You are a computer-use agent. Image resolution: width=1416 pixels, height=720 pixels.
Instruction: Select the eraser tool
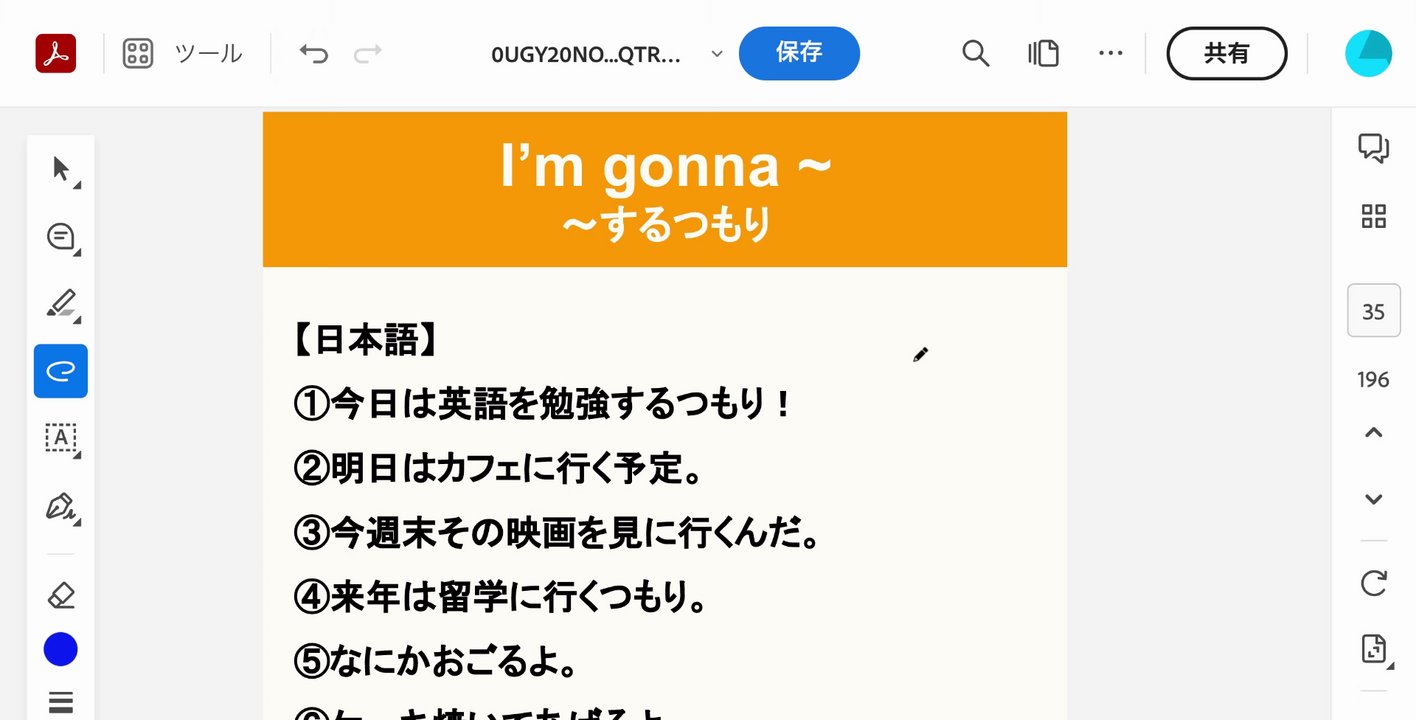click(61, 596)
